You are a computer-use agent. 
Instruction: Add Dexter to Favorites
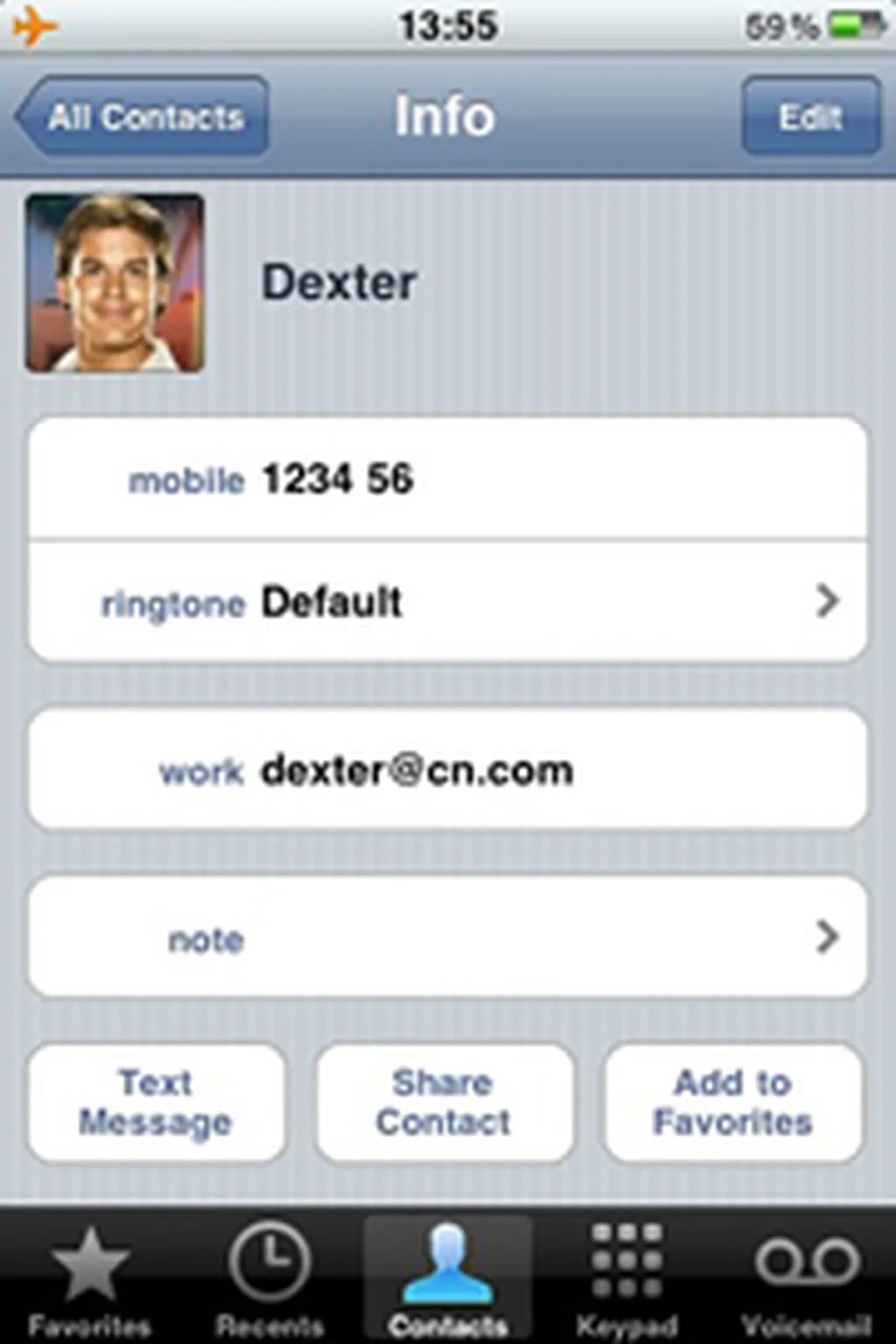coord(733,1102)
